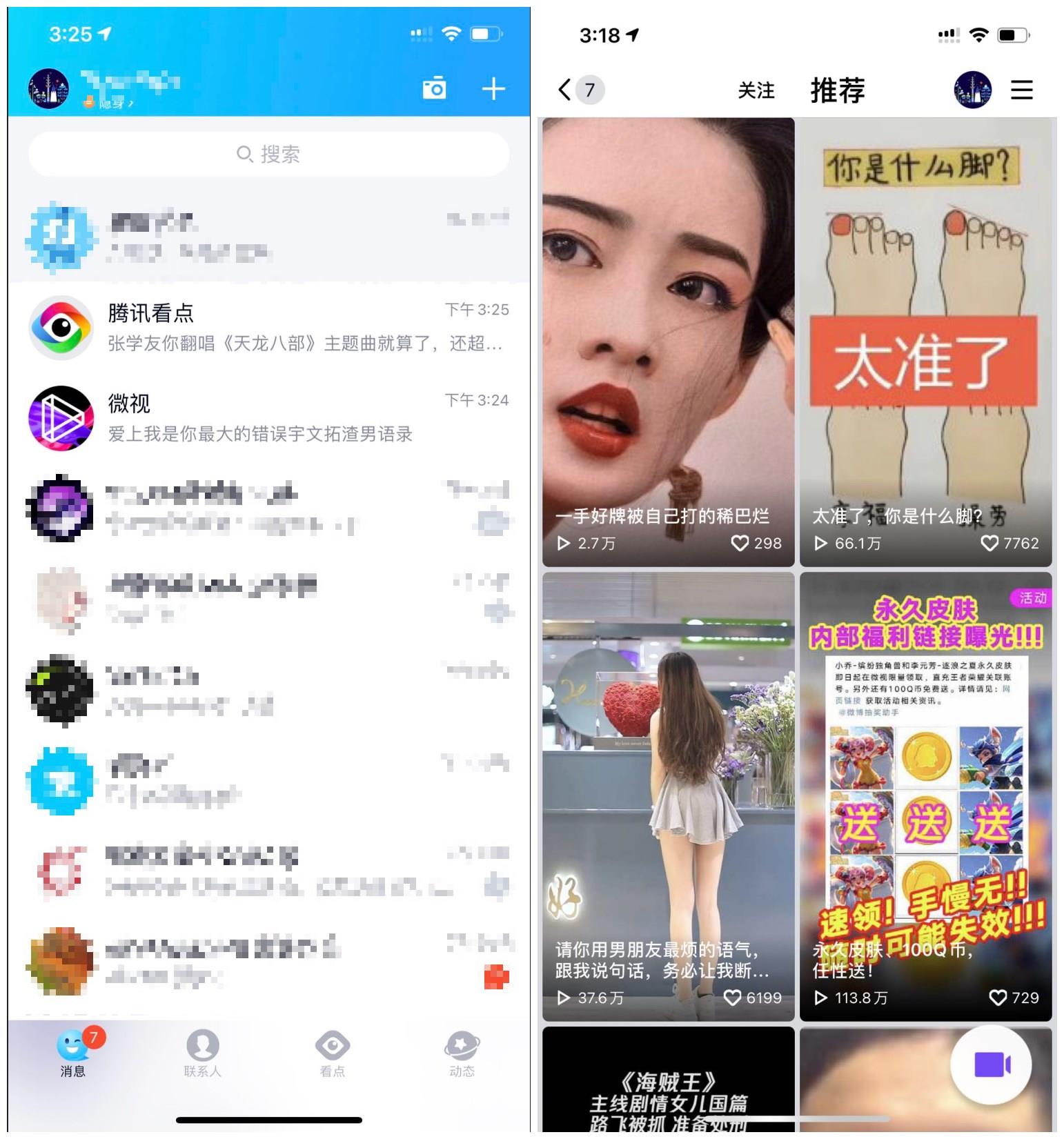The width and height of the screenshot is (1064, 1139).
Task: Select the 消息 tab
Action: 73,1053
